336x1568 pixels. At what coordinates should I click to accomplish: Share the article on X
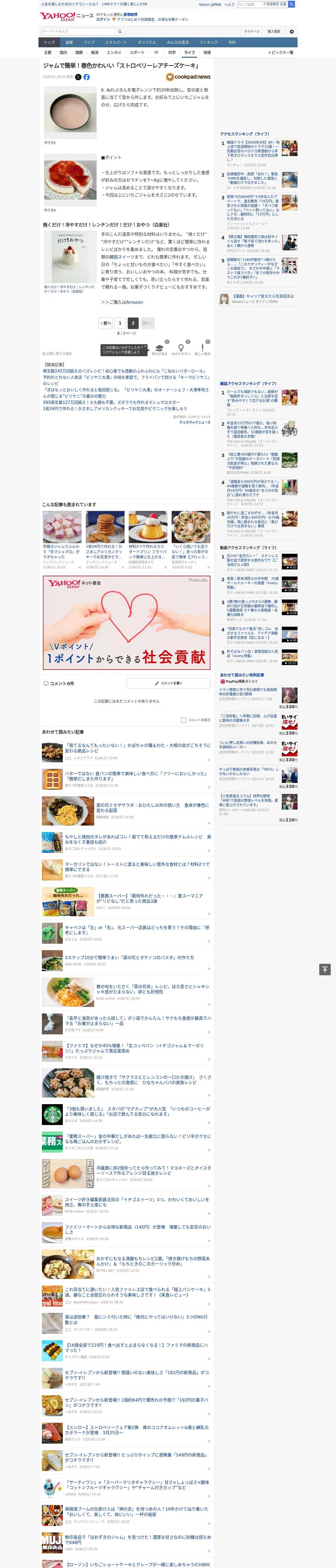click(x=78, y=77)
